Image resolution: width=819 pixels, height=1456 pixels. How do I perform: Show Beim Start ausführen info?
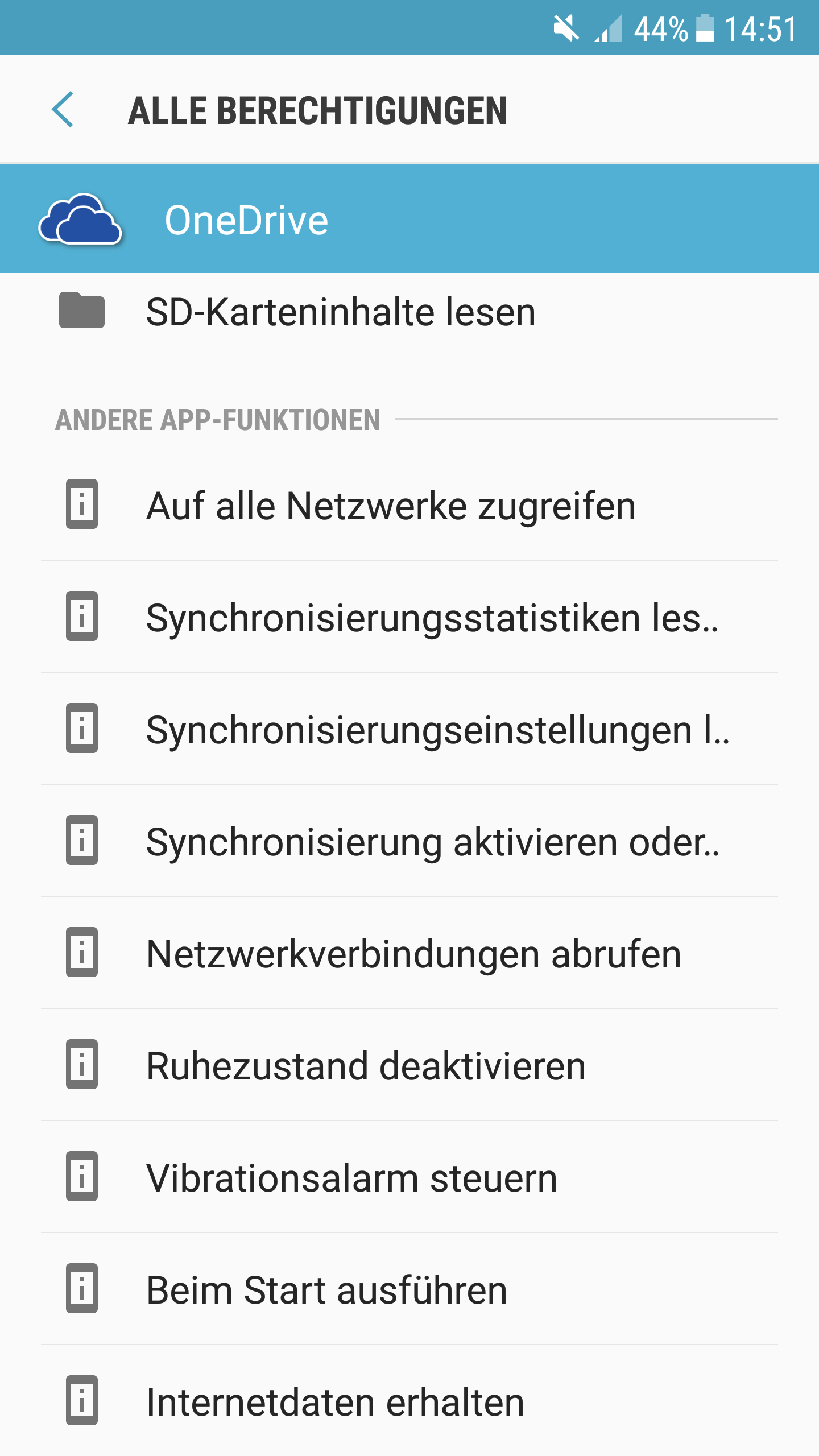(x=409, y=1289)
